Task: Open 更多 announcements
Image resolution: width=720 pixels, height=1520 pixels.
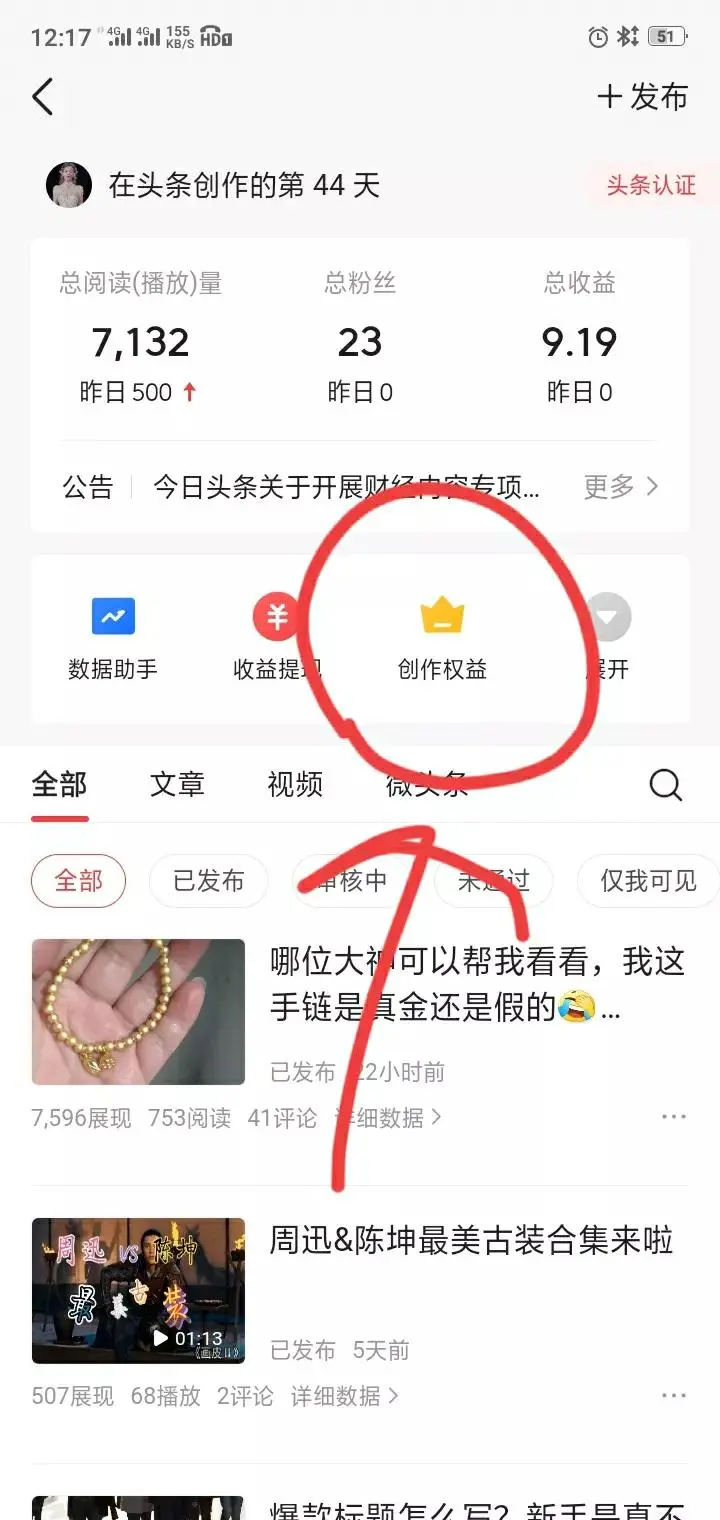Action: point(621,487)
